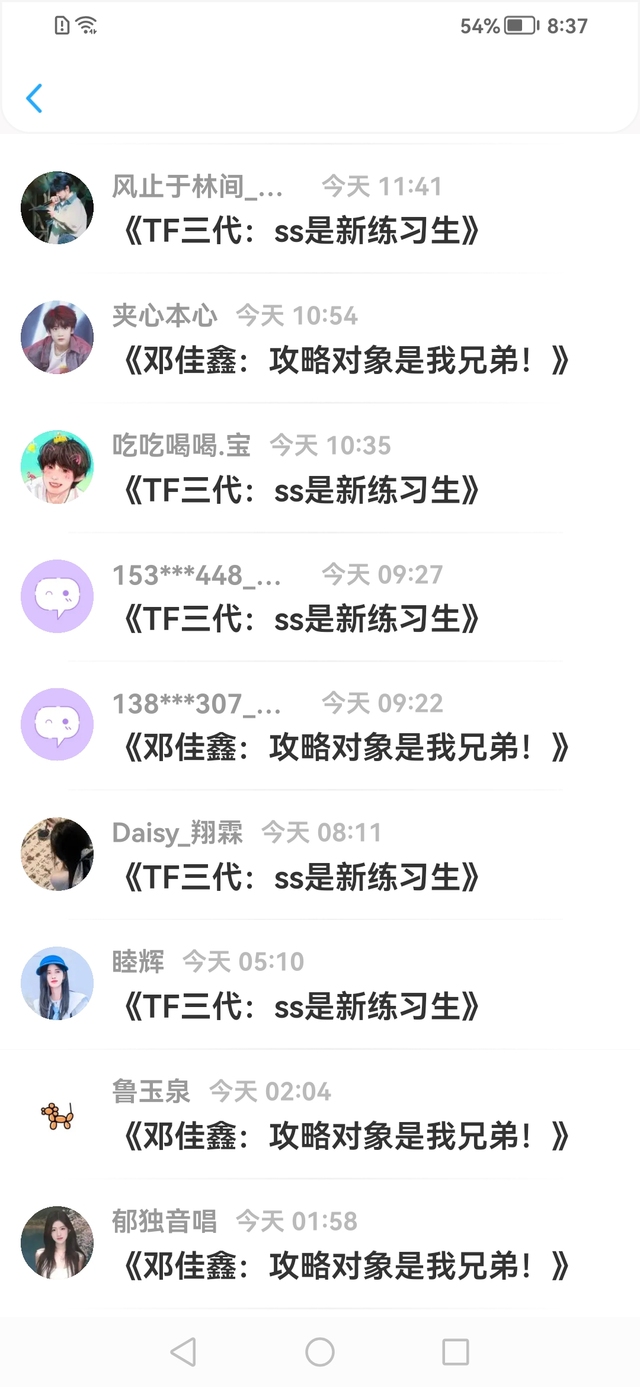
Task: Tap the system home button
Action: click(320, 1352)
